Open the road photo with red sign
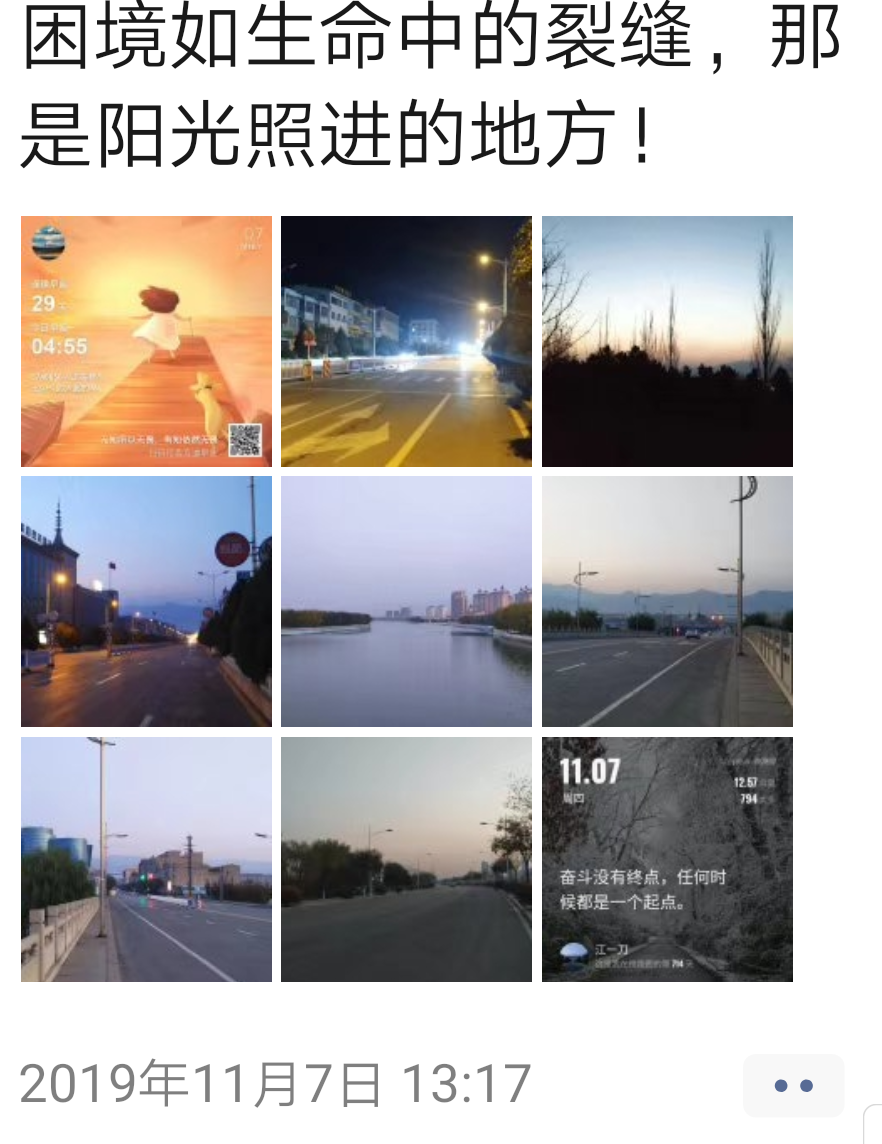882x1144 pixels. click(x=146, y=601)
